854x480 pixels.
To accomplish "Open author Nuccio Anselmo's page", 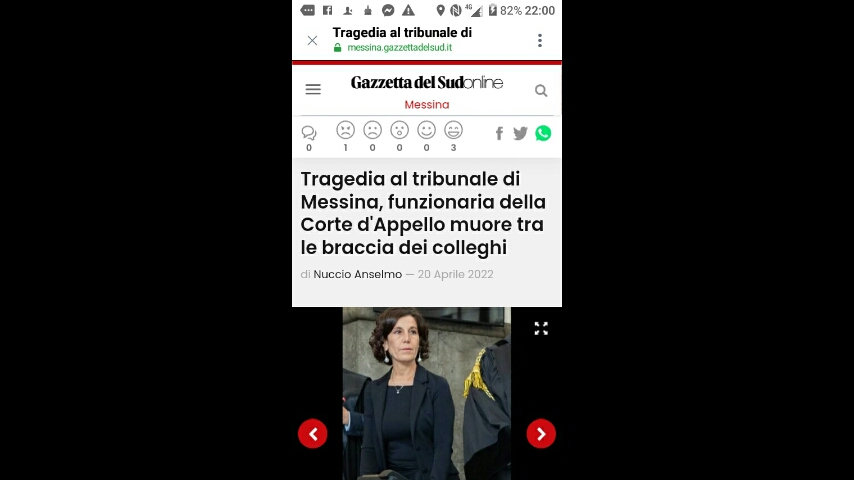I will tap(357, 274).
